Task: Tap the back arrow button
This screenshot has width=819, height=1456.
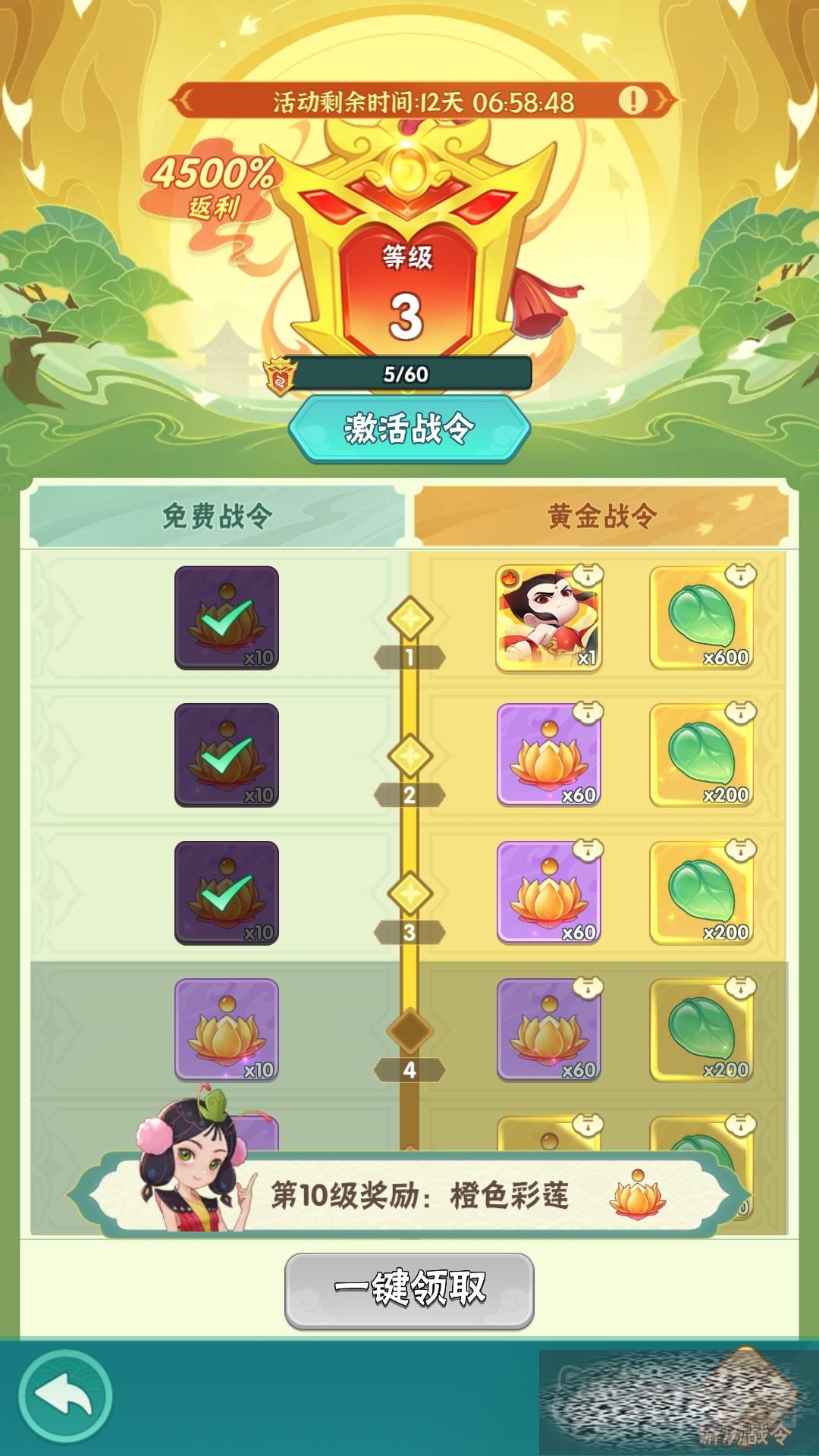Action: [66, 1396]
